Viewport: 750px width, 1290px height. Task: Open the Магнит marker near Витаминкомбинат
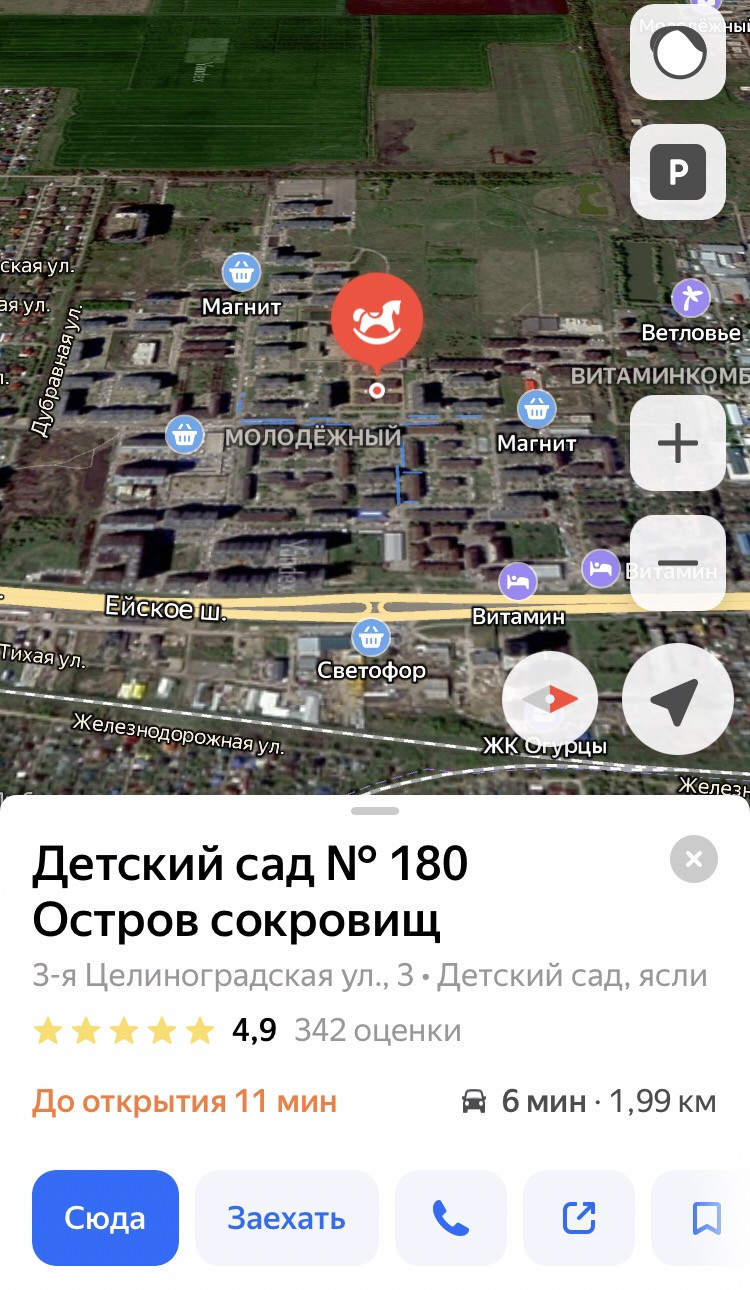537,408
